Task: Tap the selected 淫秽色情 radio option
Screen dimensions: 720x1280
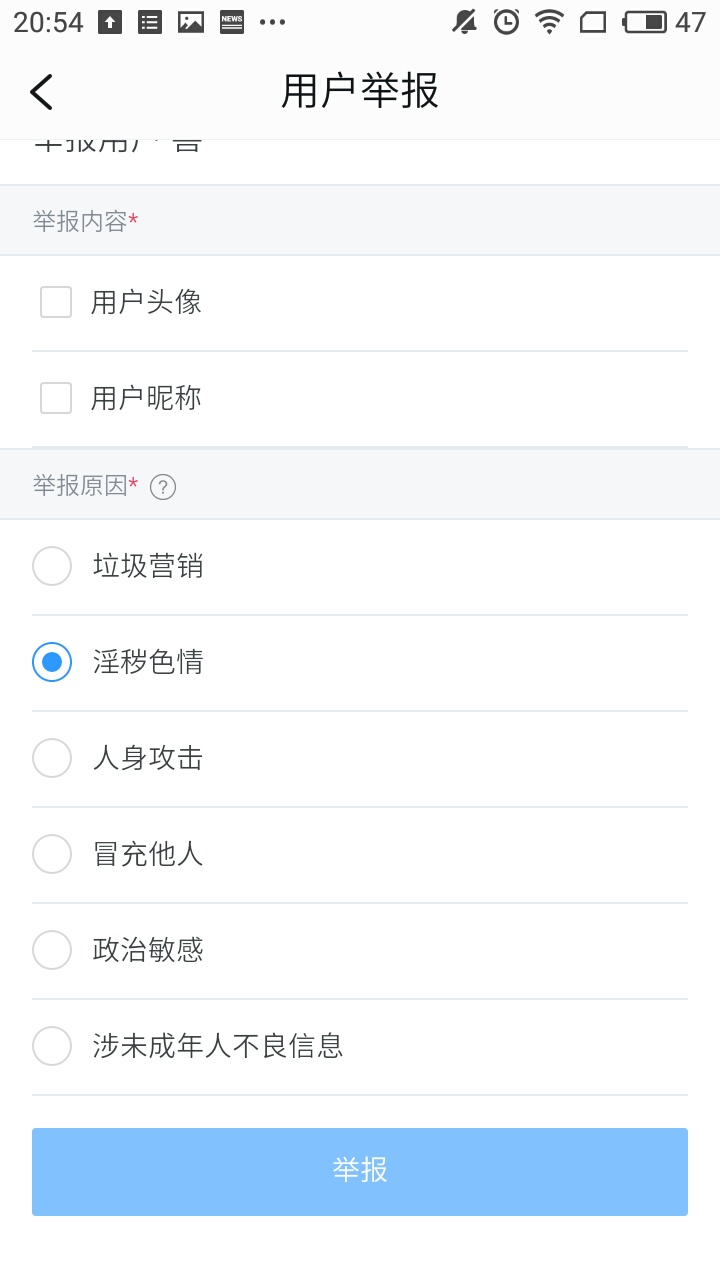Action: coord(52,662)
